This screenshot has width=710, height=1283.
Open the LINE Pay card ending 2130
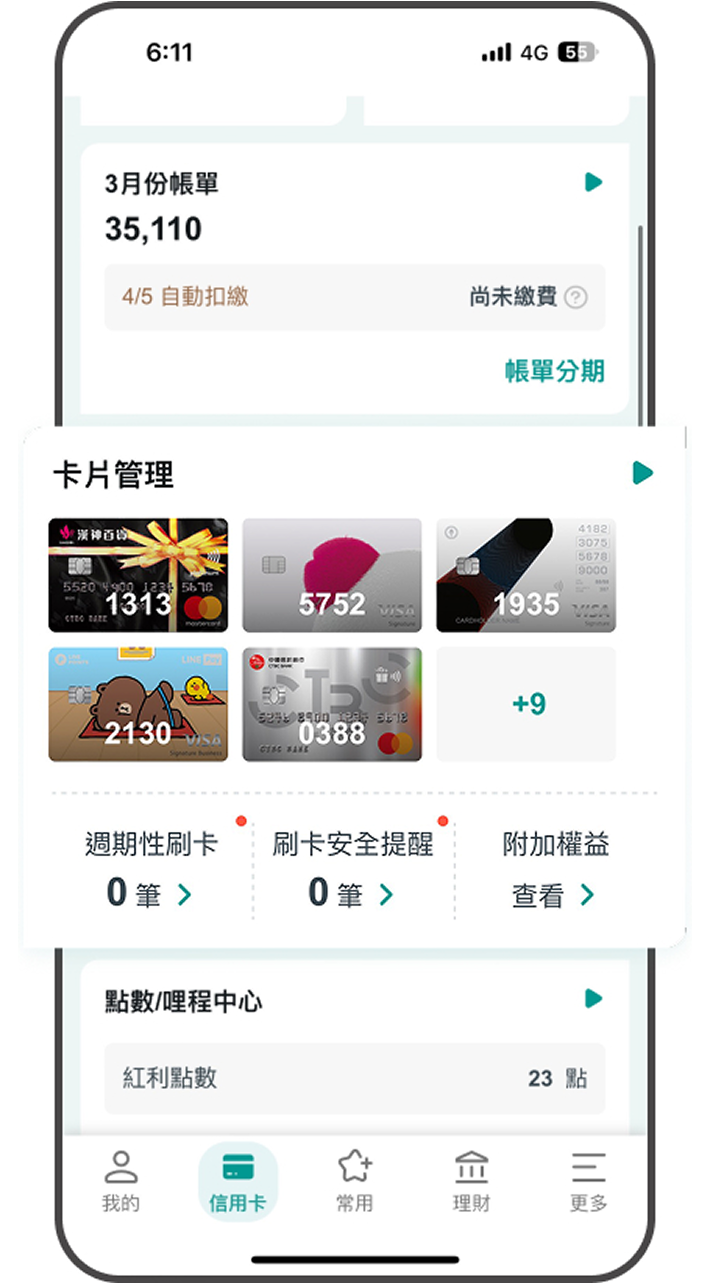point(138,704)
